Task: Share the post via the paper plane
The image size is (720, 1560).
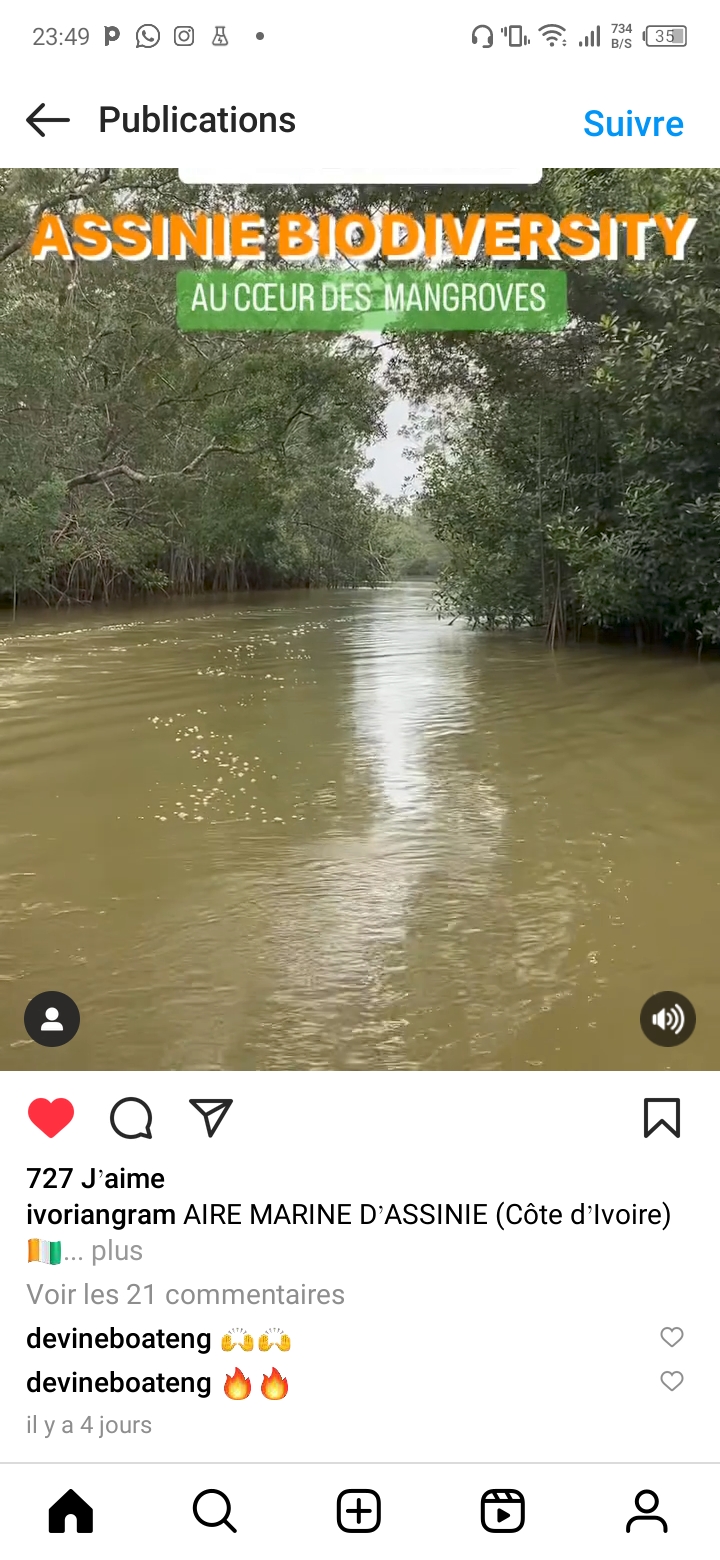Action: point(211,1118)
